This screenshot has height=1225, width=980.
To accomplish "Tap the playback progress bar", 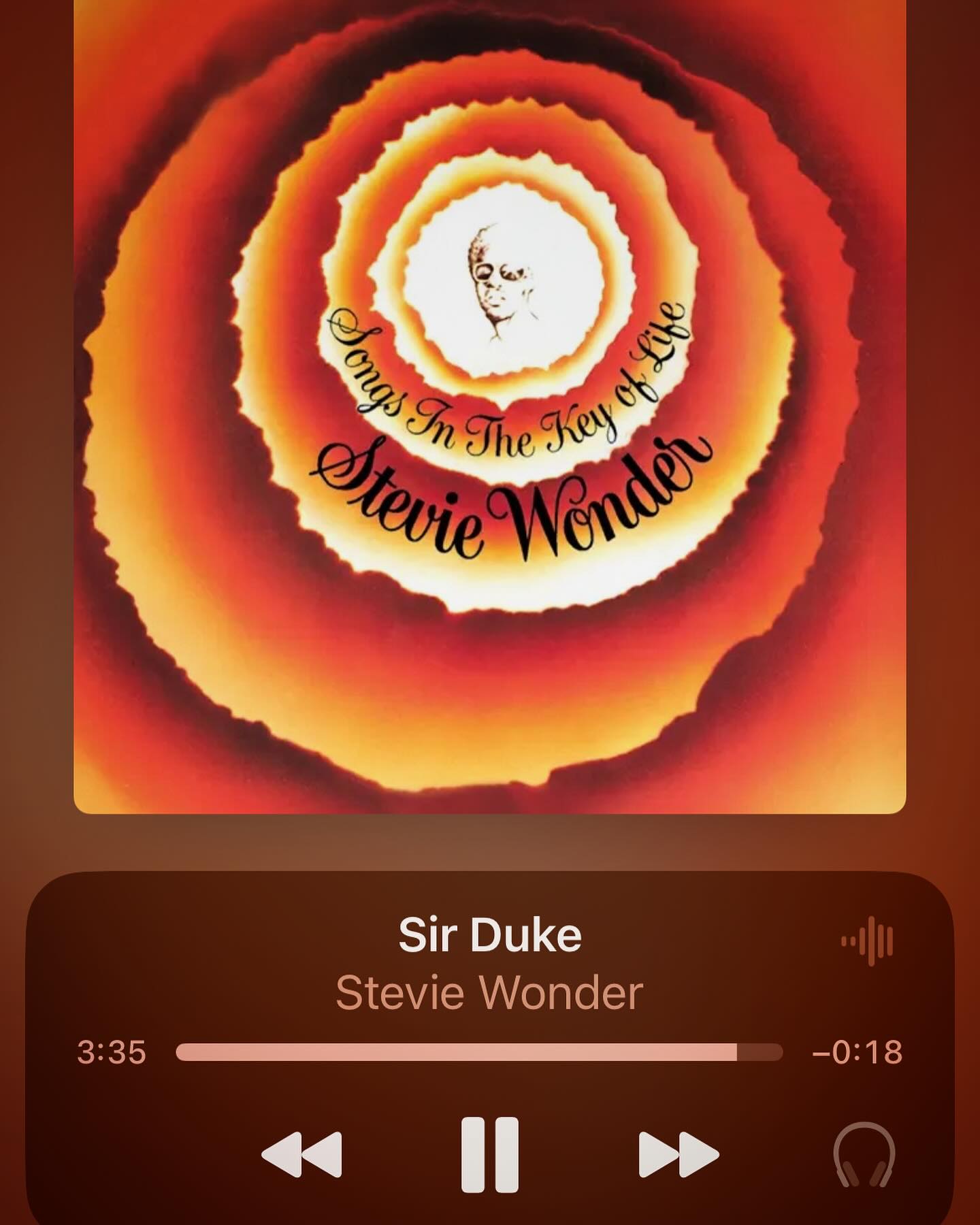I will click(x=479, y=1052).
